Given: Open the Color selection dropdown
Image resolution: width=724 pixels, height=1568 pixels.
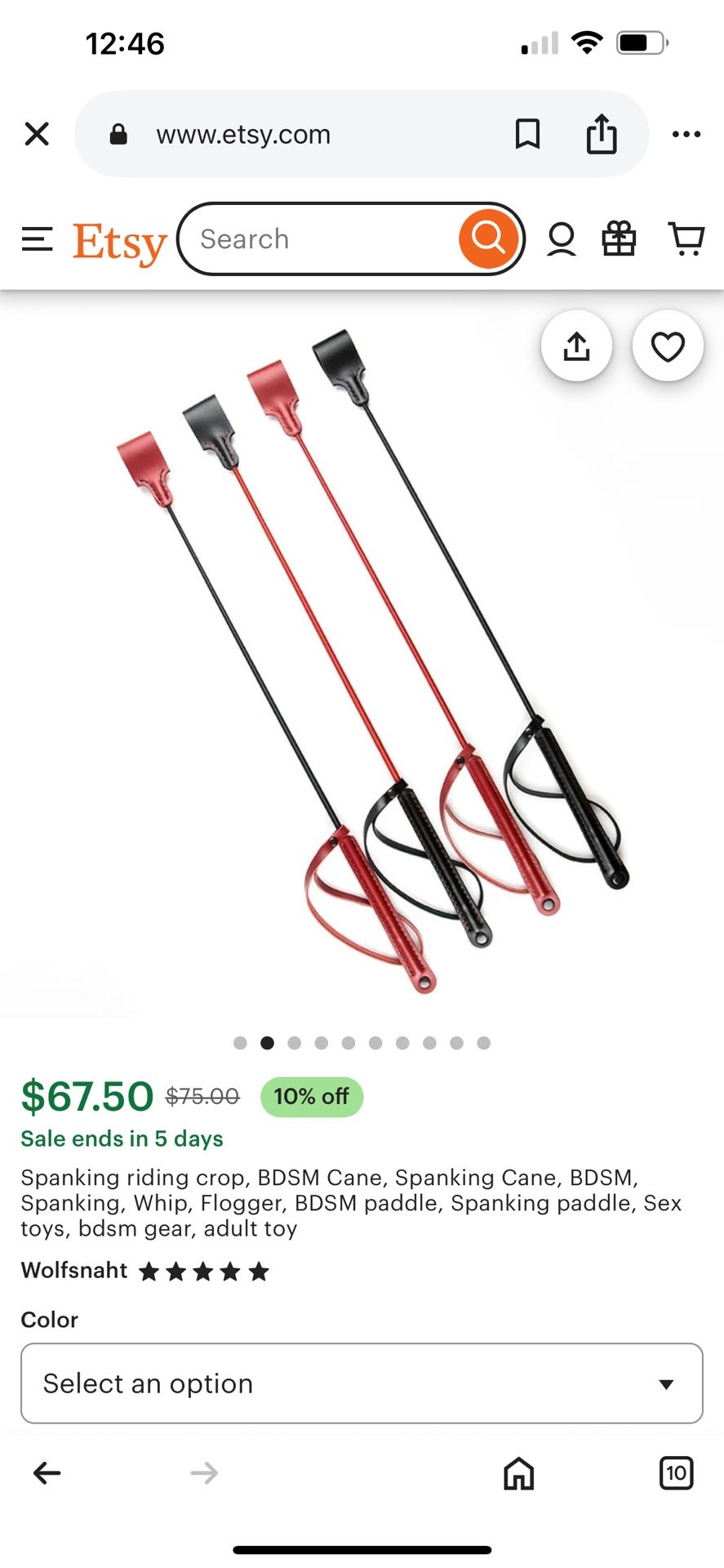Looking at the screenshot, I should coord(362,1383).
